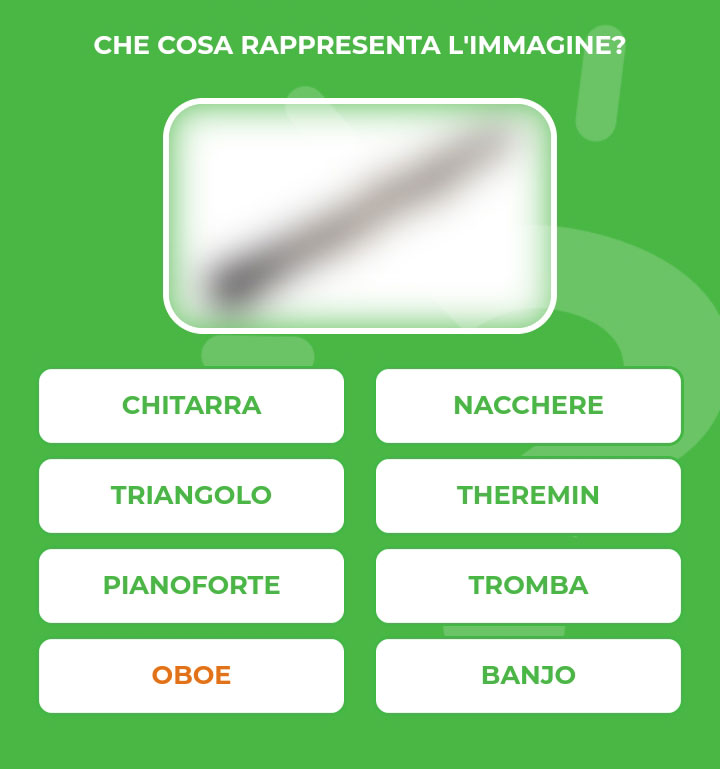Pick the TRIANGOLO option
The width and height of the screenshot is (720, 769).
pos(191,496)
